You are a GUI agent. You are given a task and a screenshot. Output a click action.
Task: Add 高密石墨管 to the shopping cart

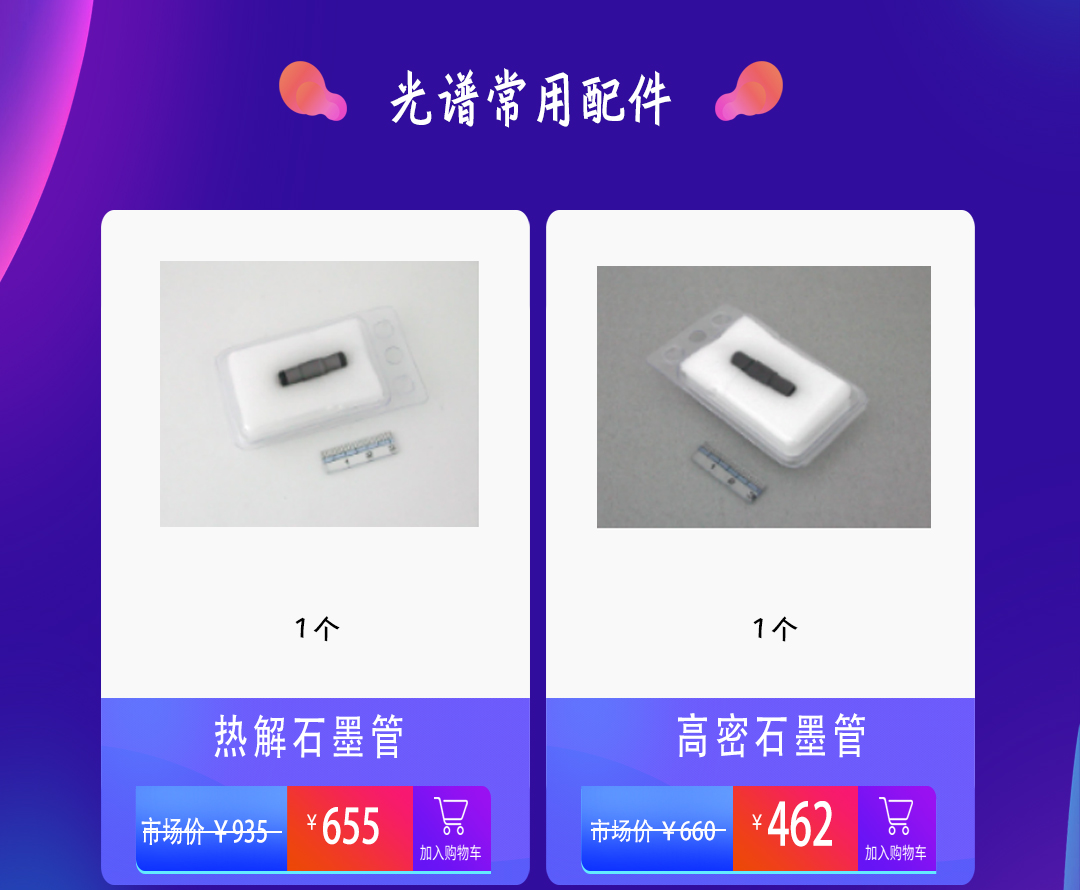click(x=896, y=828)
